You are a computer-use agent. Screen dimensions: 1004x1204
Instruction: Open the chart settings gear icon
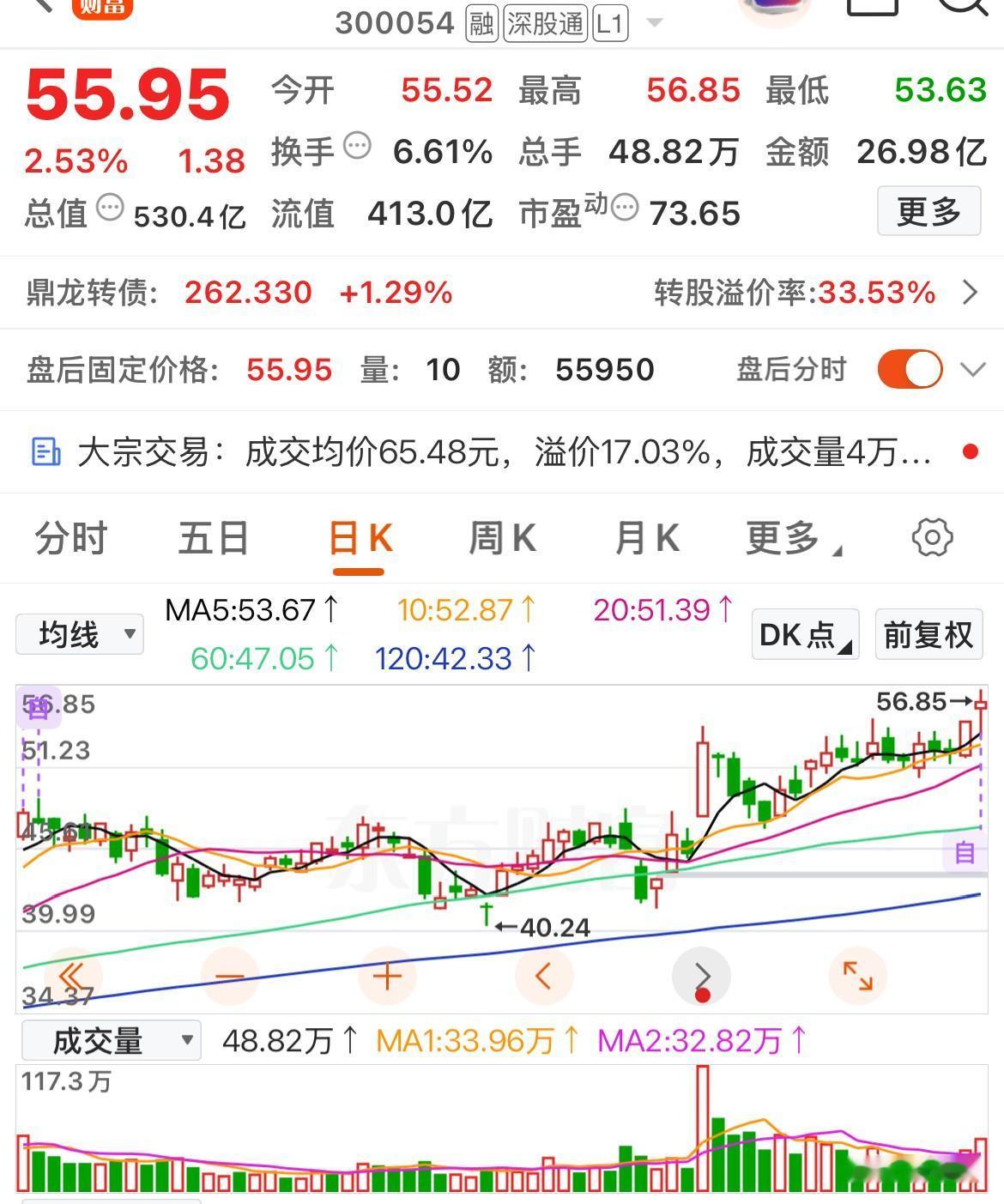tap(933, 538)
